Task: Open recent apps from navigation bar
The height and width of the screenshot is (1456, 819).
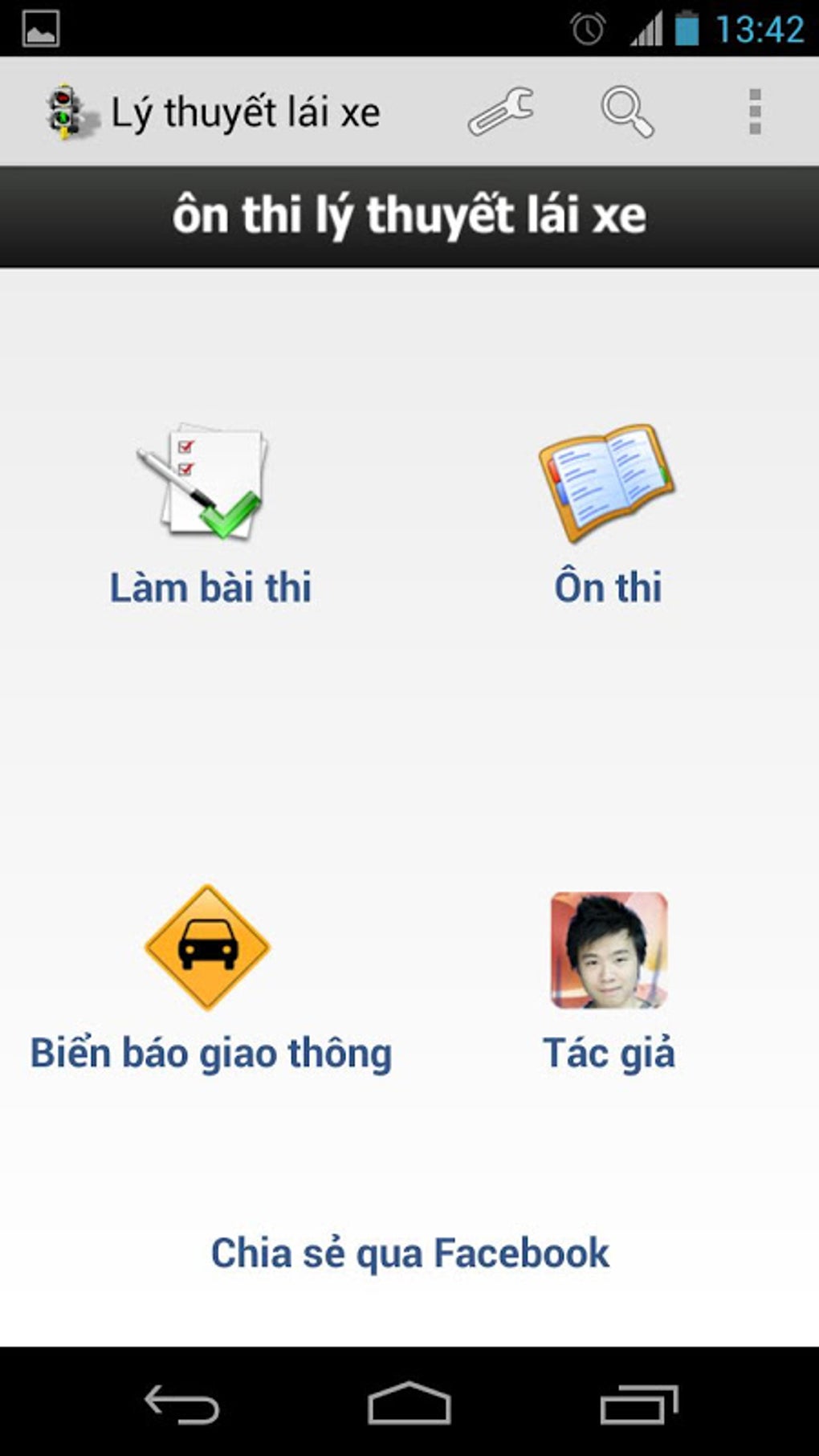Action: (639, 1404)
